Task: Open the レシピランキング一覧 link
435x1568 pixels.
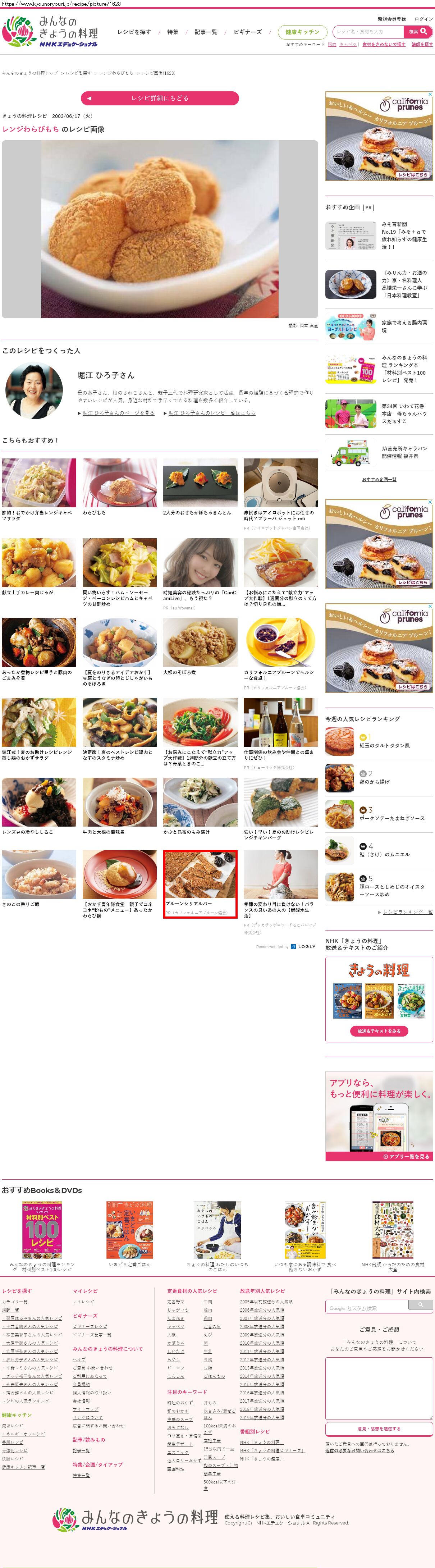Action: pyautogui.click(x=408, y=912)
